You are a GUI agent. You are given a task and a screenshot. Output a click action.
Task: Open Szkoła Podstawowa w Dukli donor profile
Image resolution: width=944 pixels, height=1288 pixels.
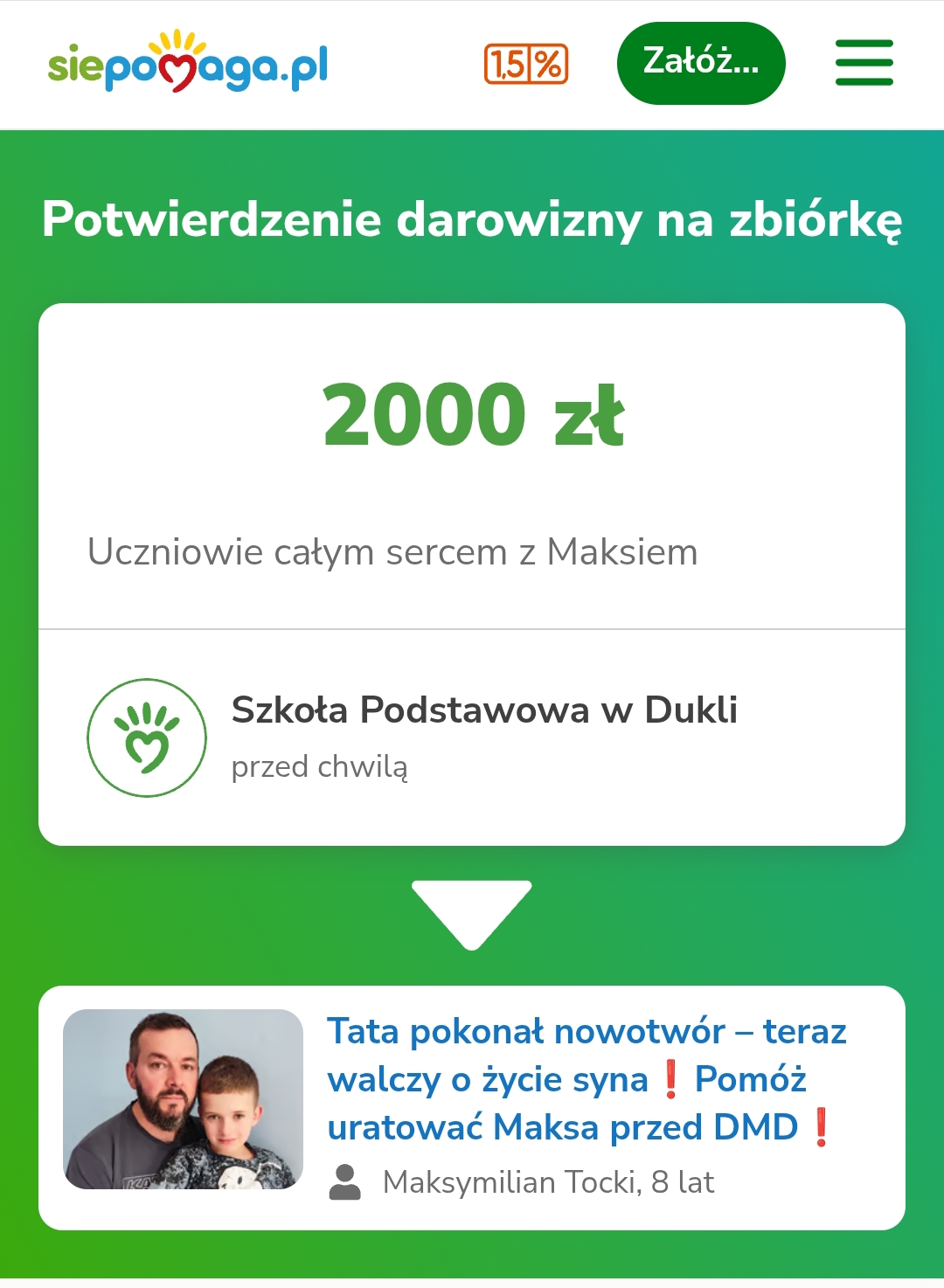[483, 710]
